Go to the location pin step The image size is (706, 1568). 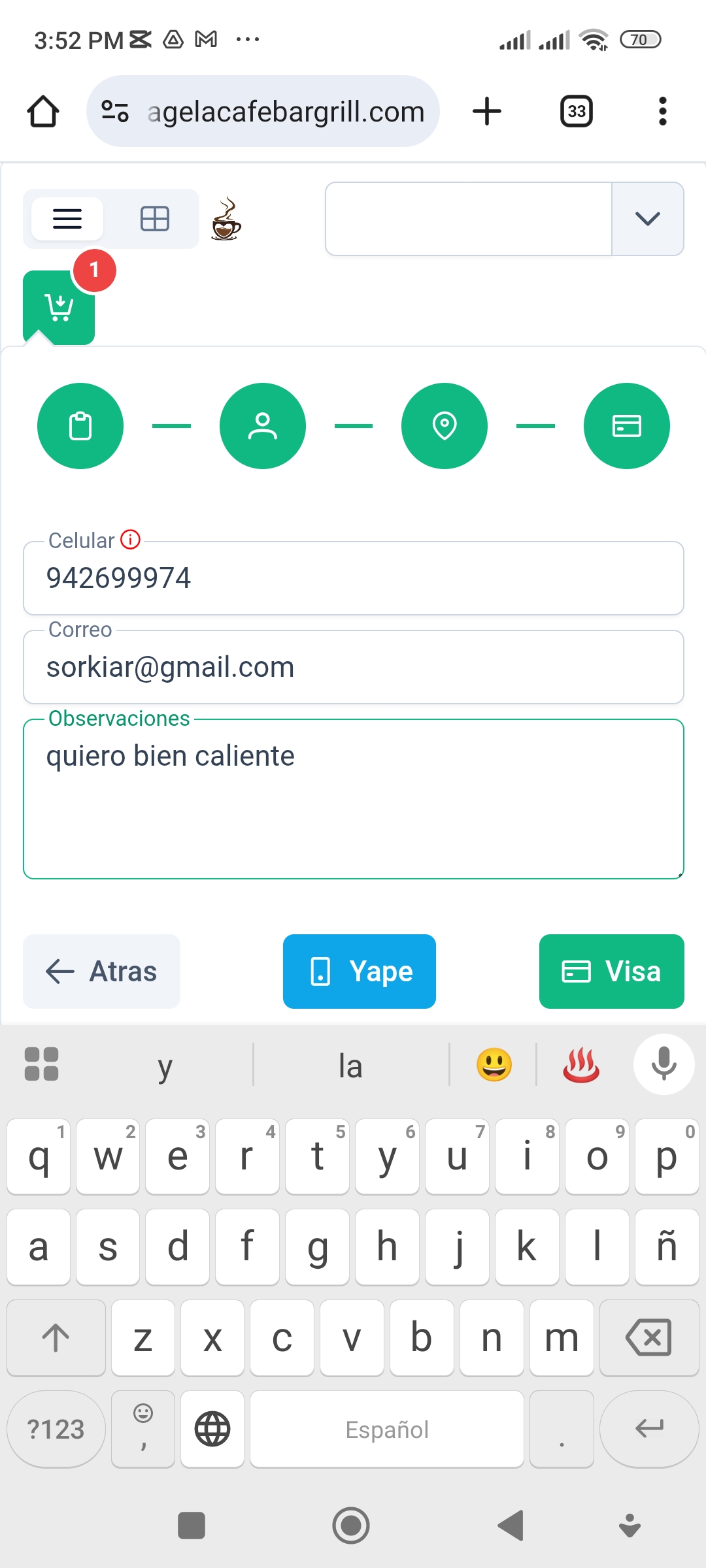(x=445, y=426)
